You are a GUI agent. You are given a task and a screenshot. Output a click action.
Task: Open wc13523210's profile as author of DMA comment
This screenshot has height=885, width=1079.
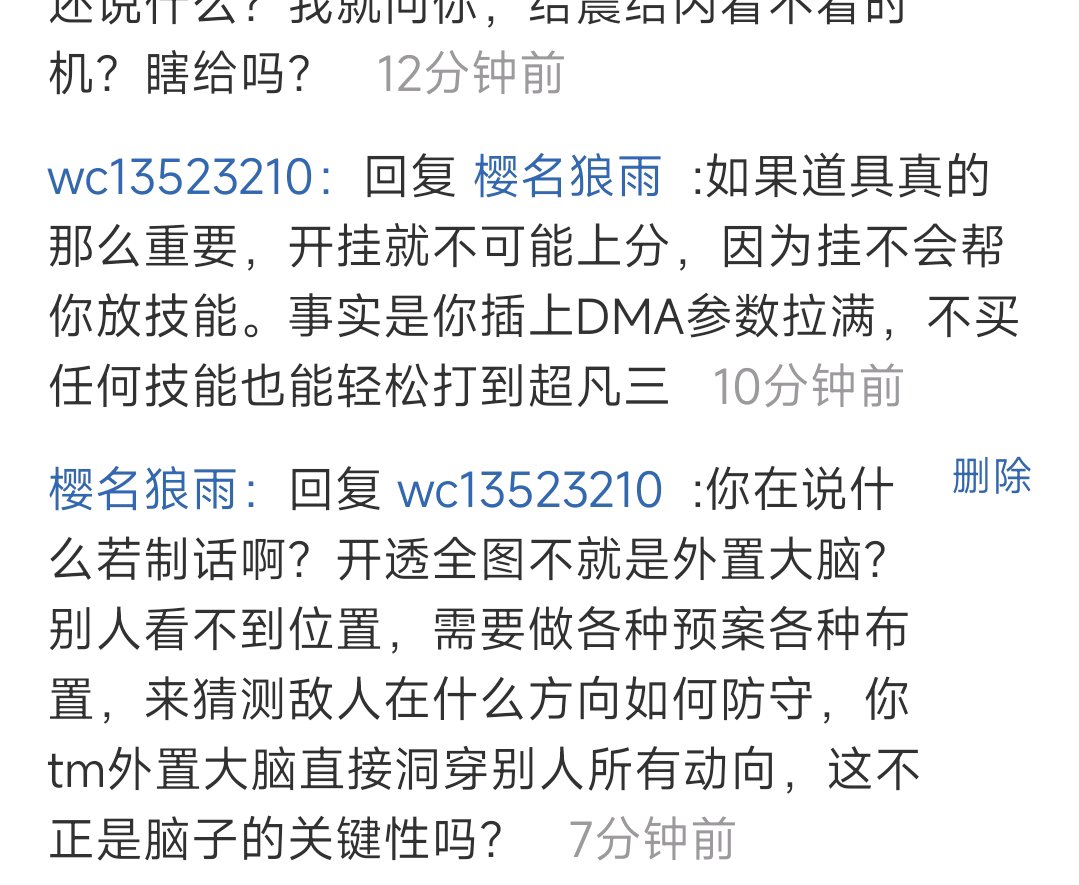pos(180,178)
